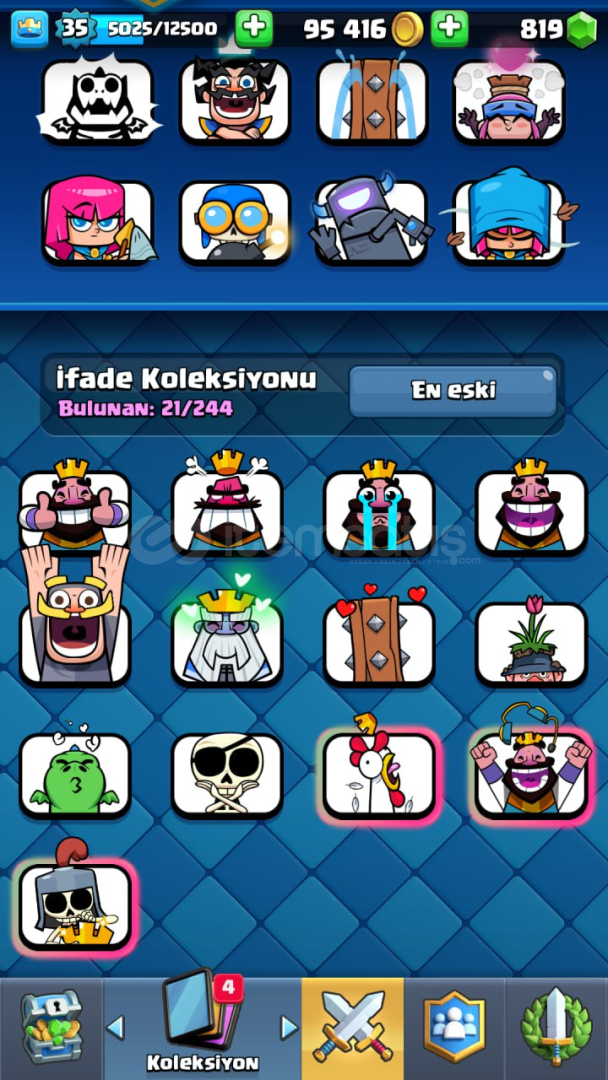Switch to the Battle crossed swords tab
The width and height of the screenshot is (608, 1080).
tap(352, 1028)
